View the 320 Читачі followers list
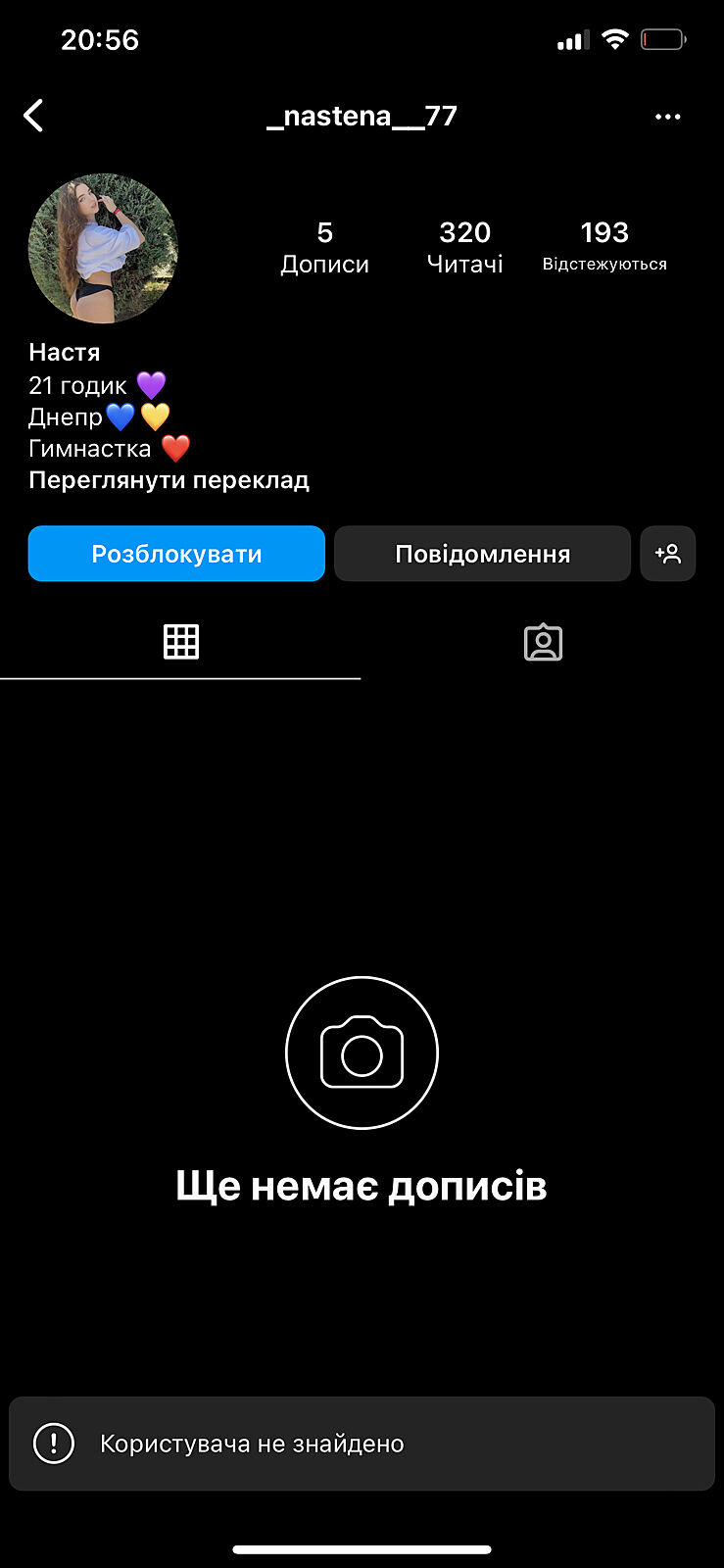This screenshot has width=724, height=1568. click(x=464, y=246)
